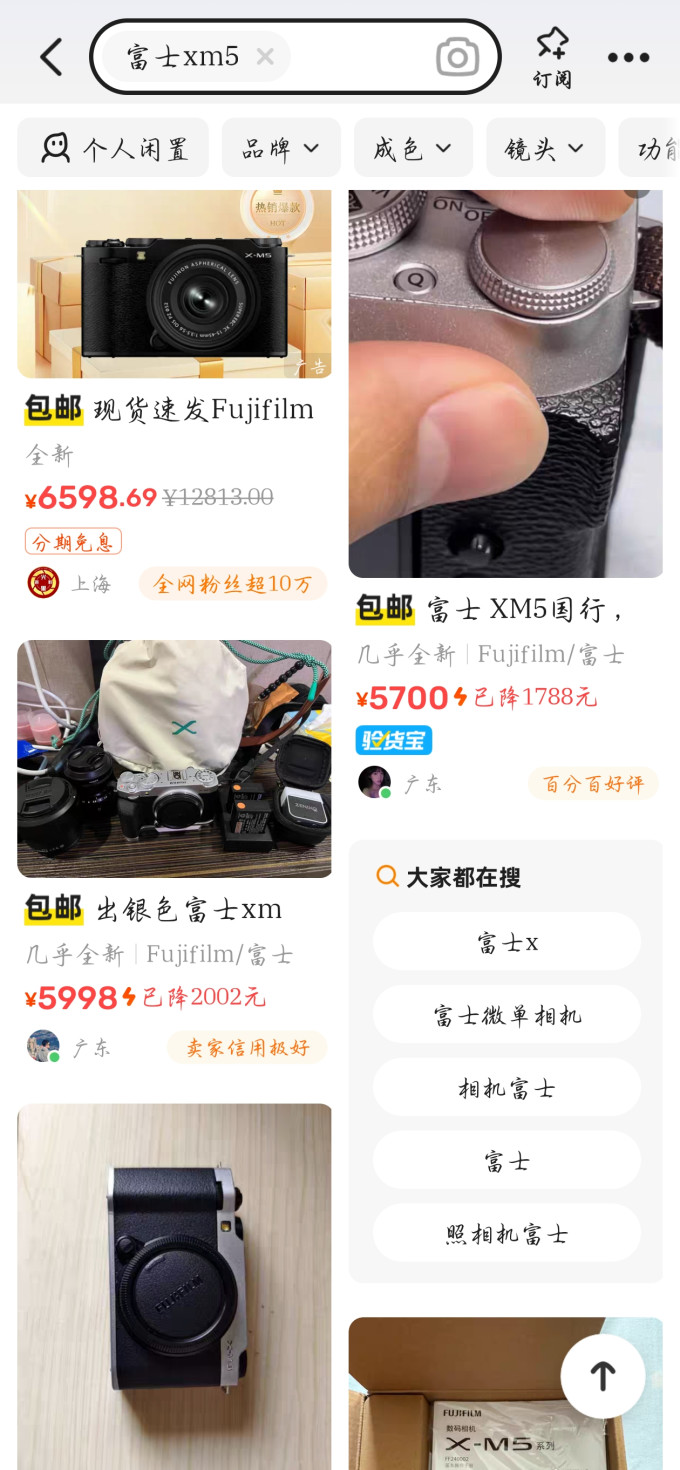Search suggested term 富士
680x1470 pixels.
pos(507,1161)
